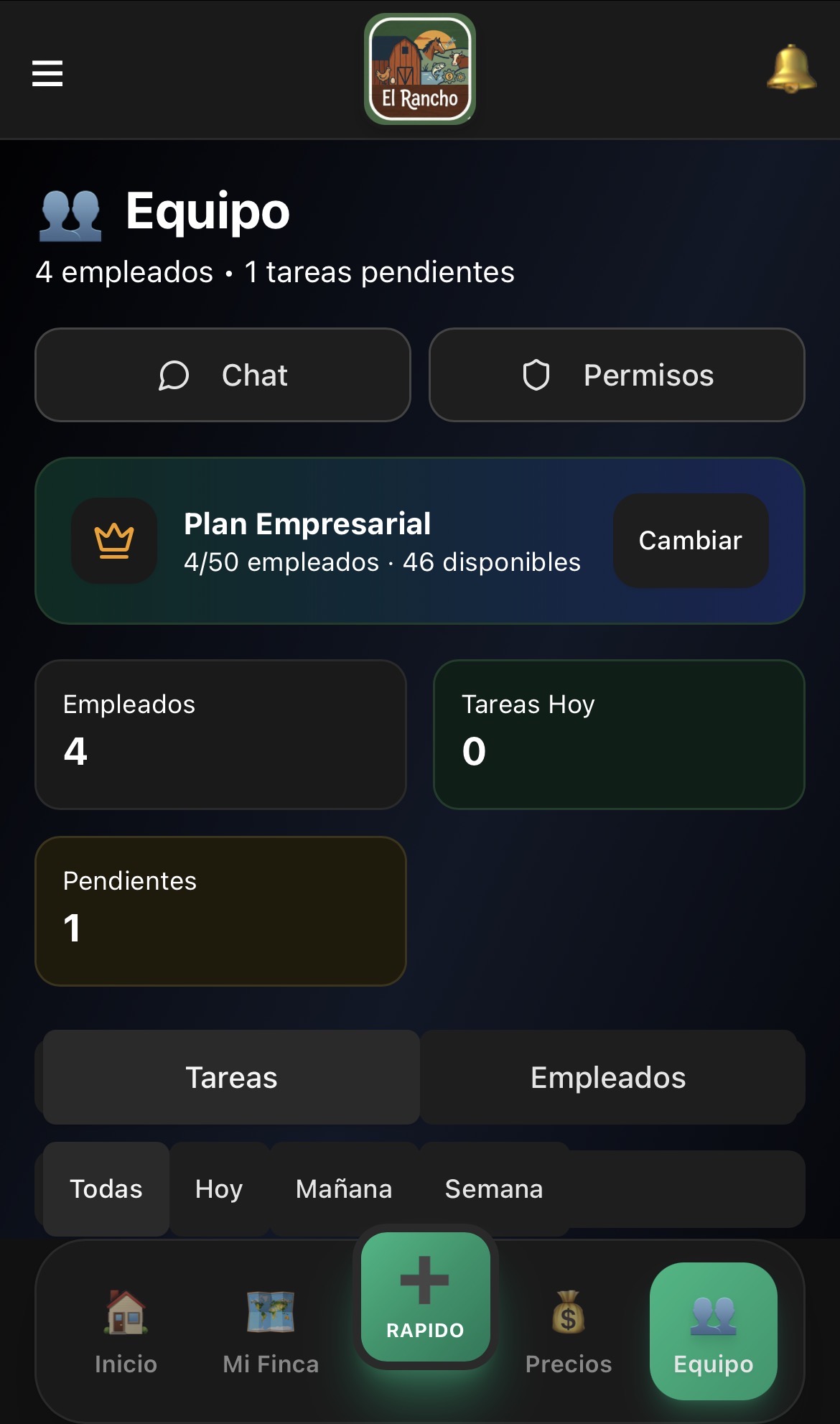Show tasks for Semana
This screenshot has height=1424, width=840.
pyautogui.click(x=494, y=1188)
